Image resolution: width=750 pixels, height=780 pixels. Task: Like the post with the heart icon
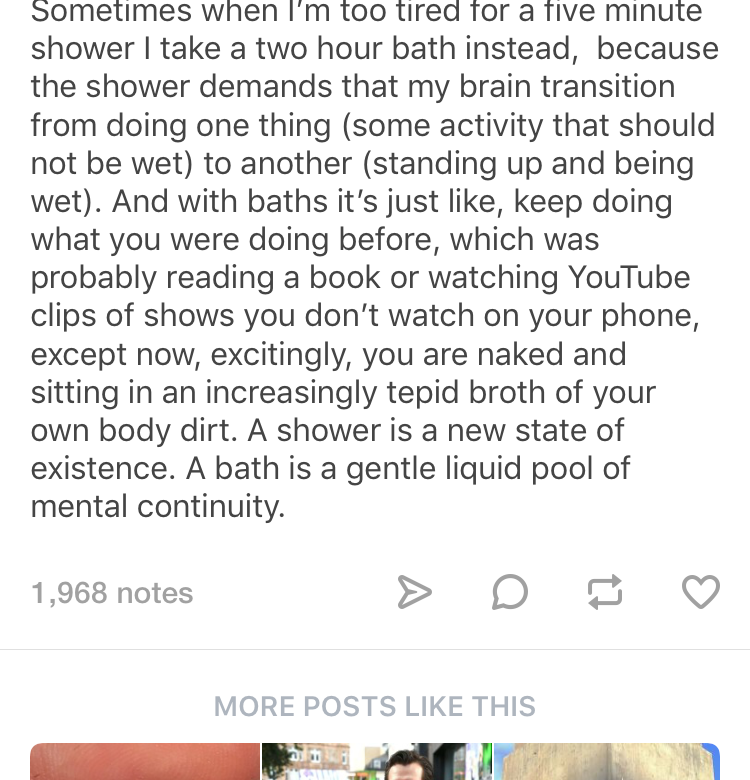tap(700, 592)
